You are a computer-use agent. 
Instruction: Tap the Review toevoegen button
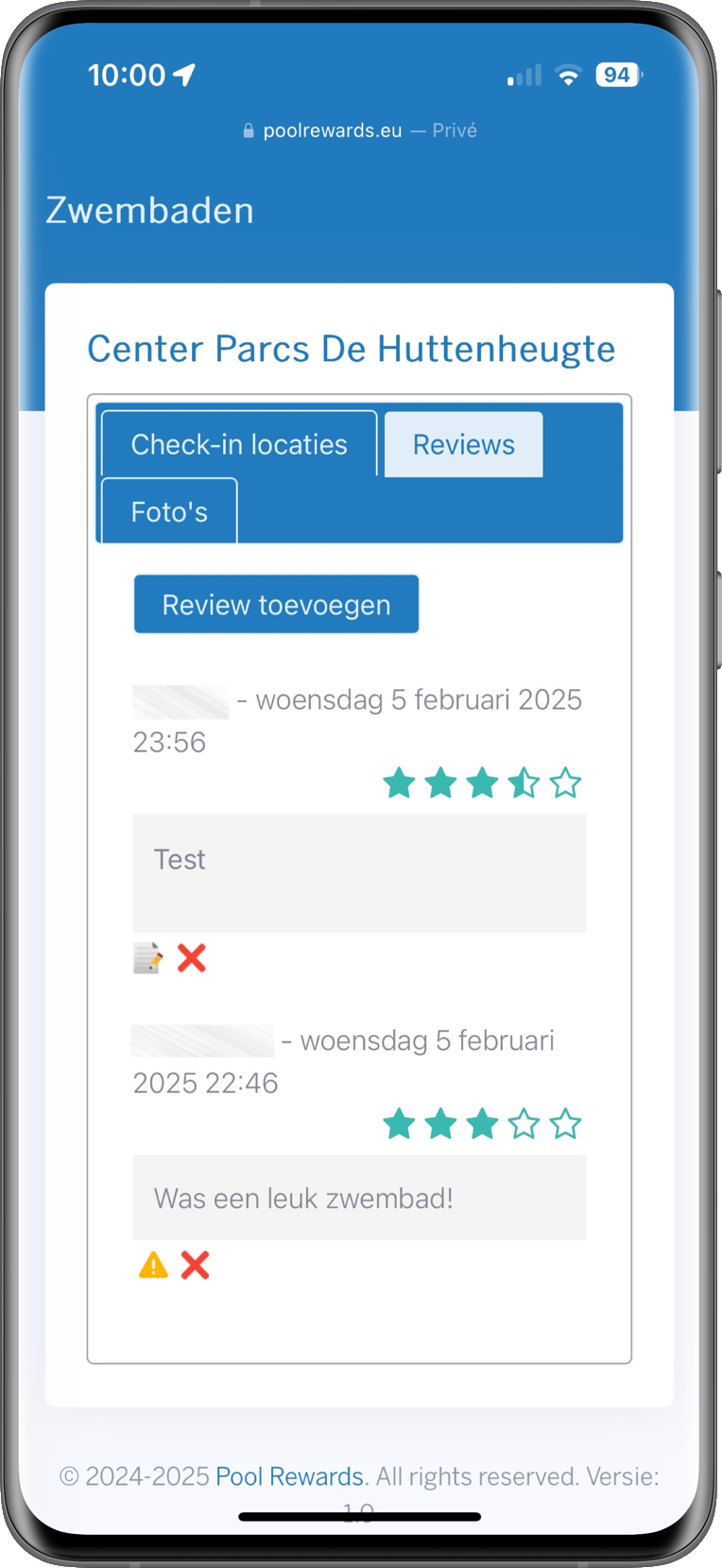click(x=276, y=604)
